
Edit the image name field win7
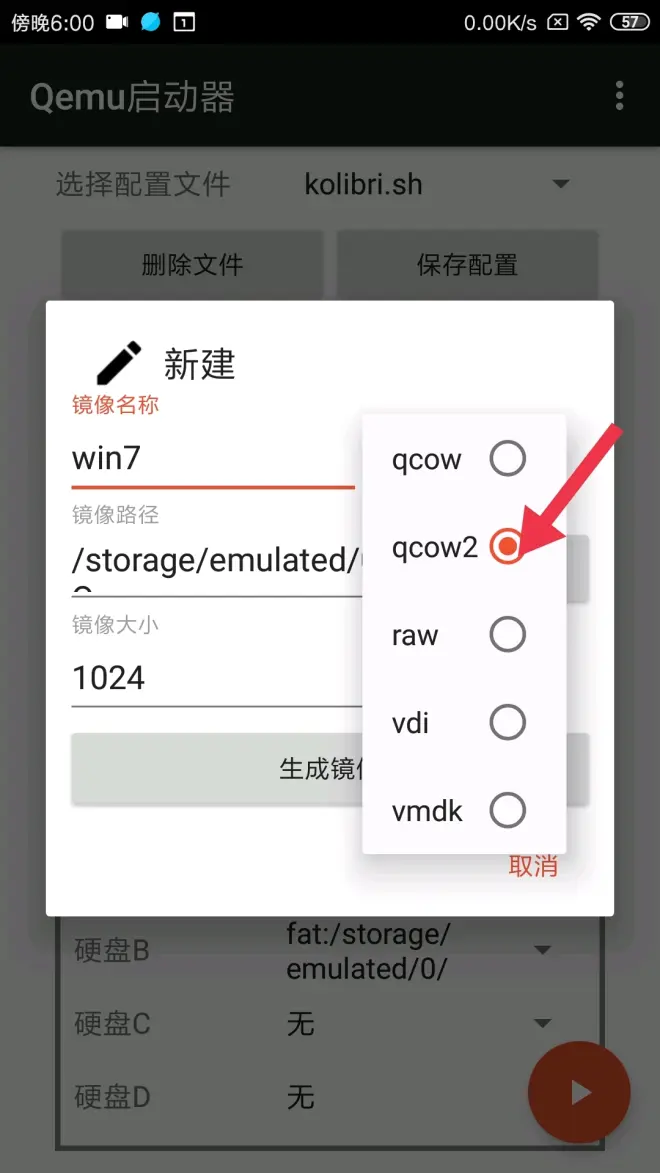tap(212, 459)
